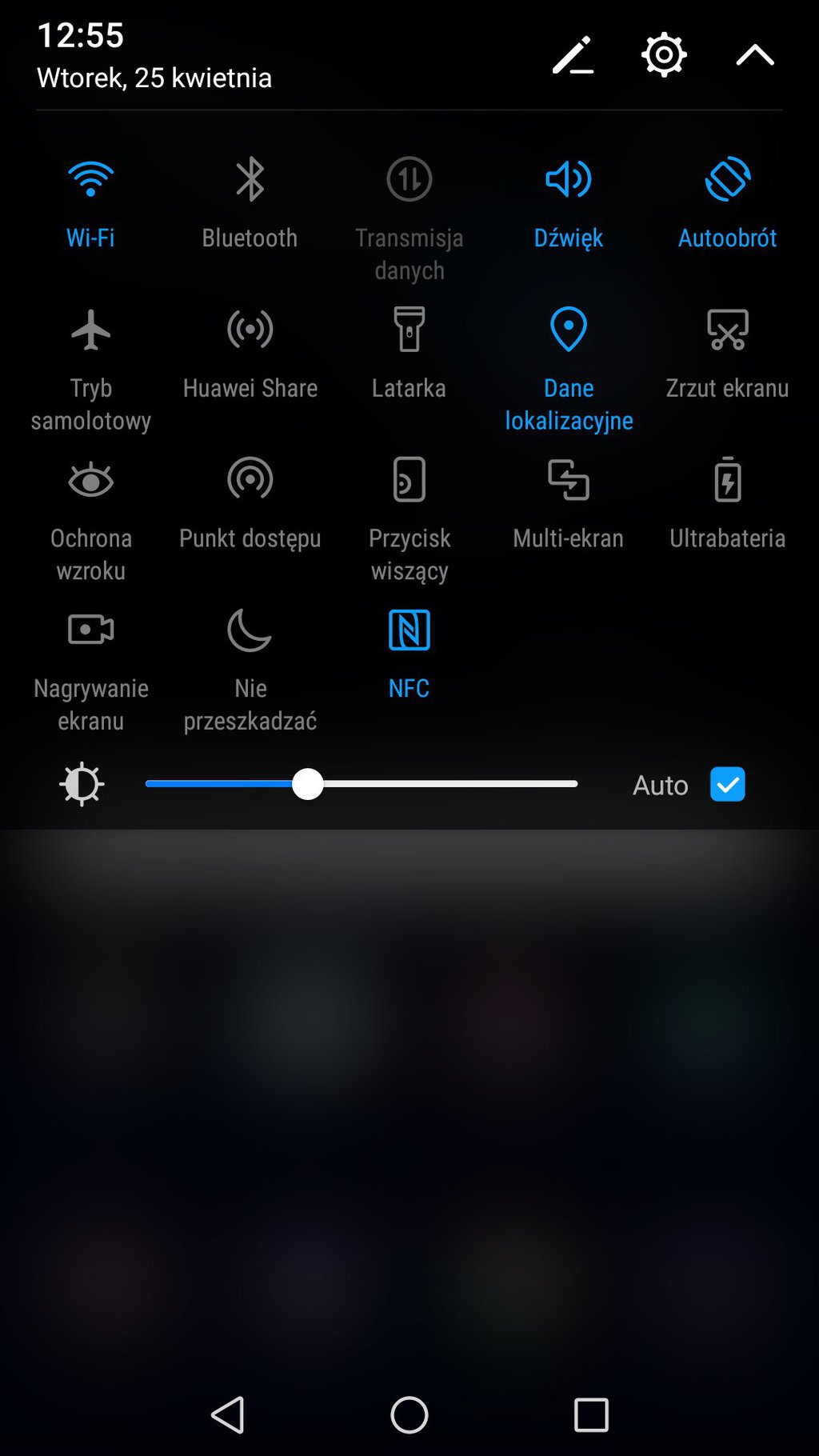The width and height of the screenshot is (819, 1456).
Task: Enable Nie przeszkadzać mode
Action: tap(250, 630)
